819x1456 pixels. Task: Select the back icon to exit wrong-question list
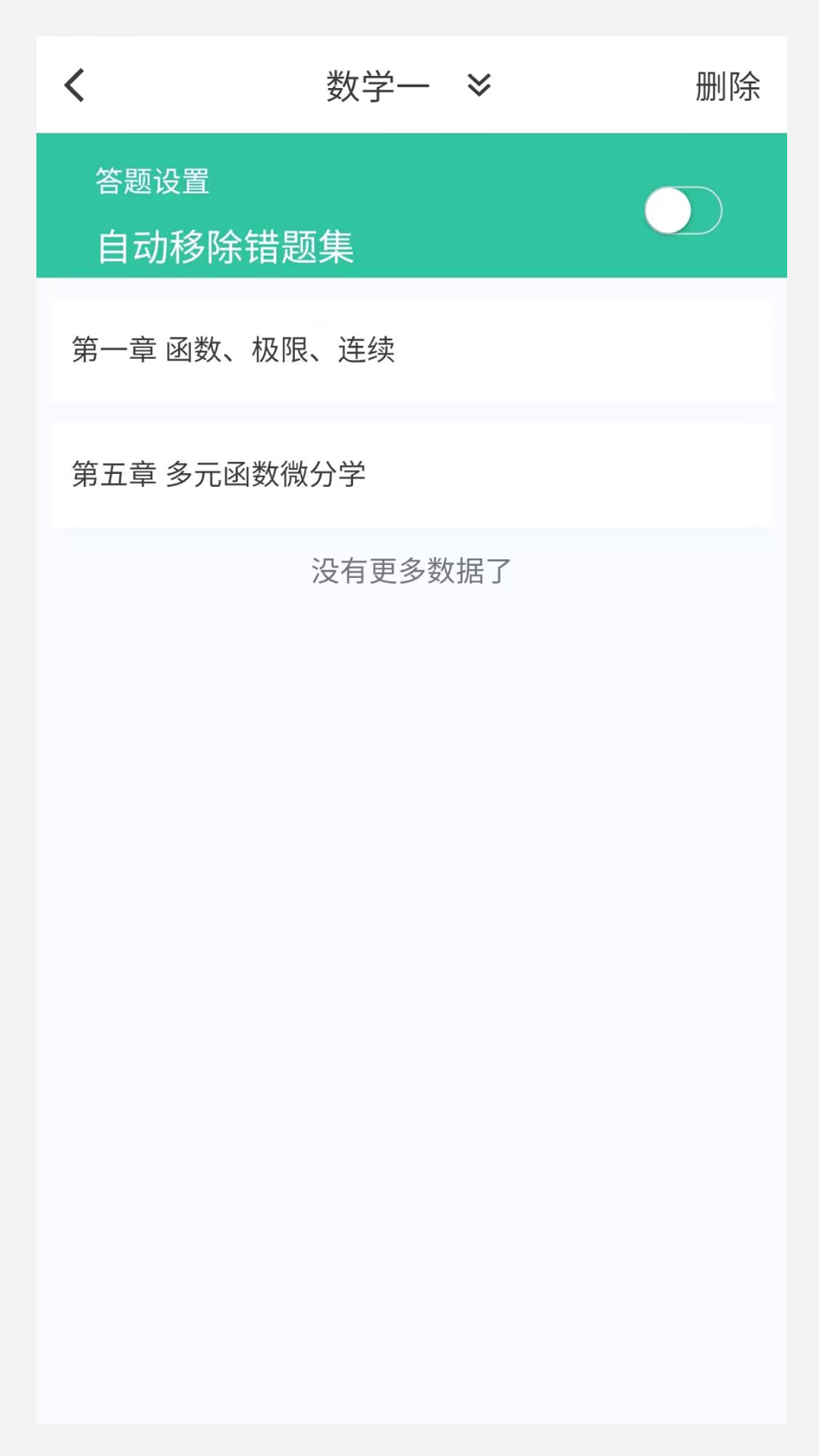[x=74, y=85]
